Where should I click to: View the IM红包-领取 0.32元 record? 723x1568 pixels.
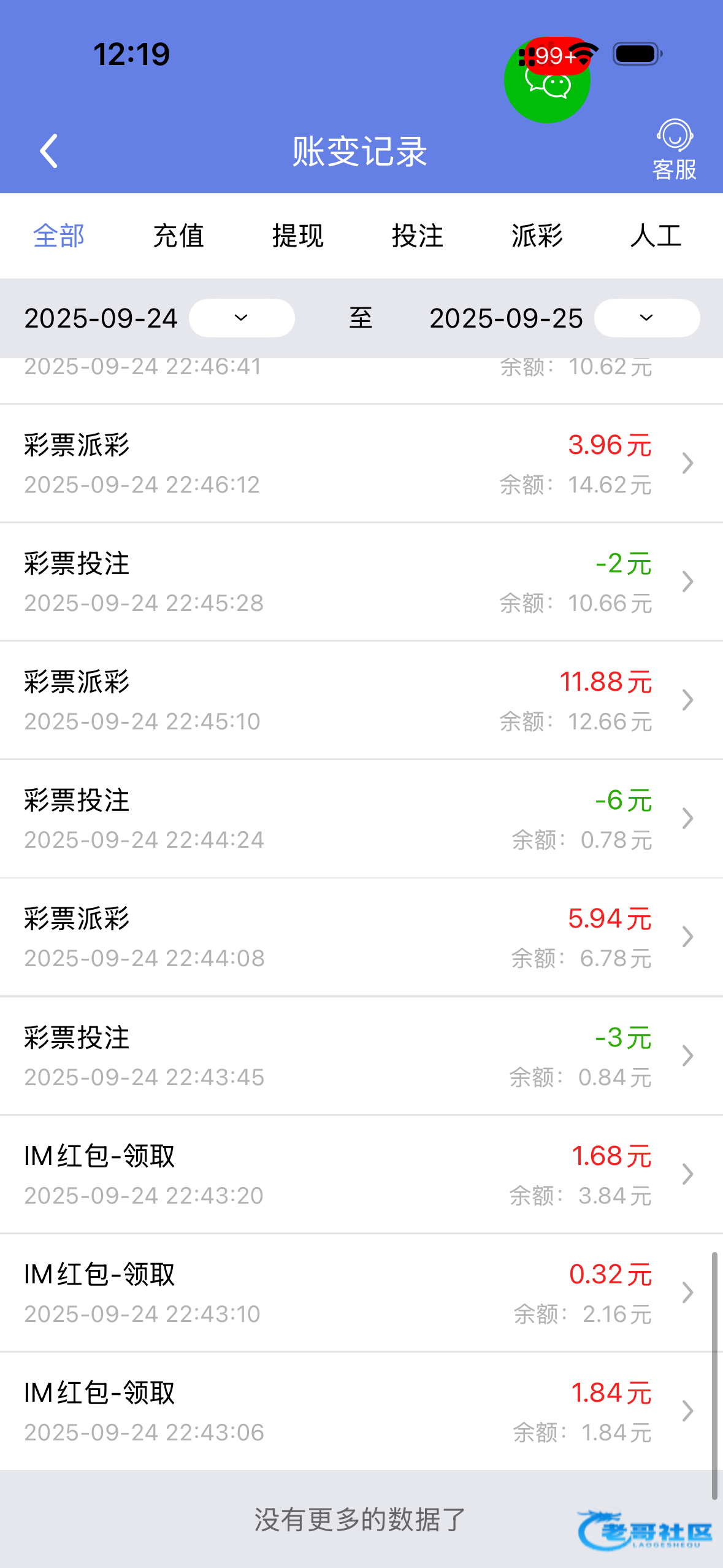point(361,1293)
